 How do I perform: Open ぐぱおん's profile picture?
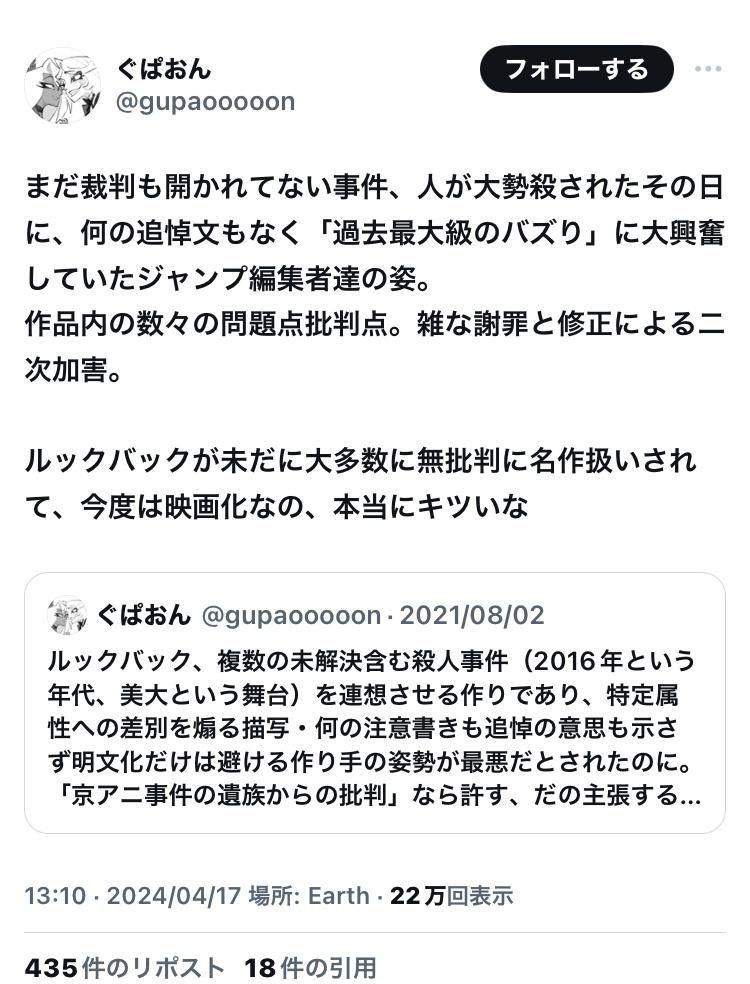(62, 85)
